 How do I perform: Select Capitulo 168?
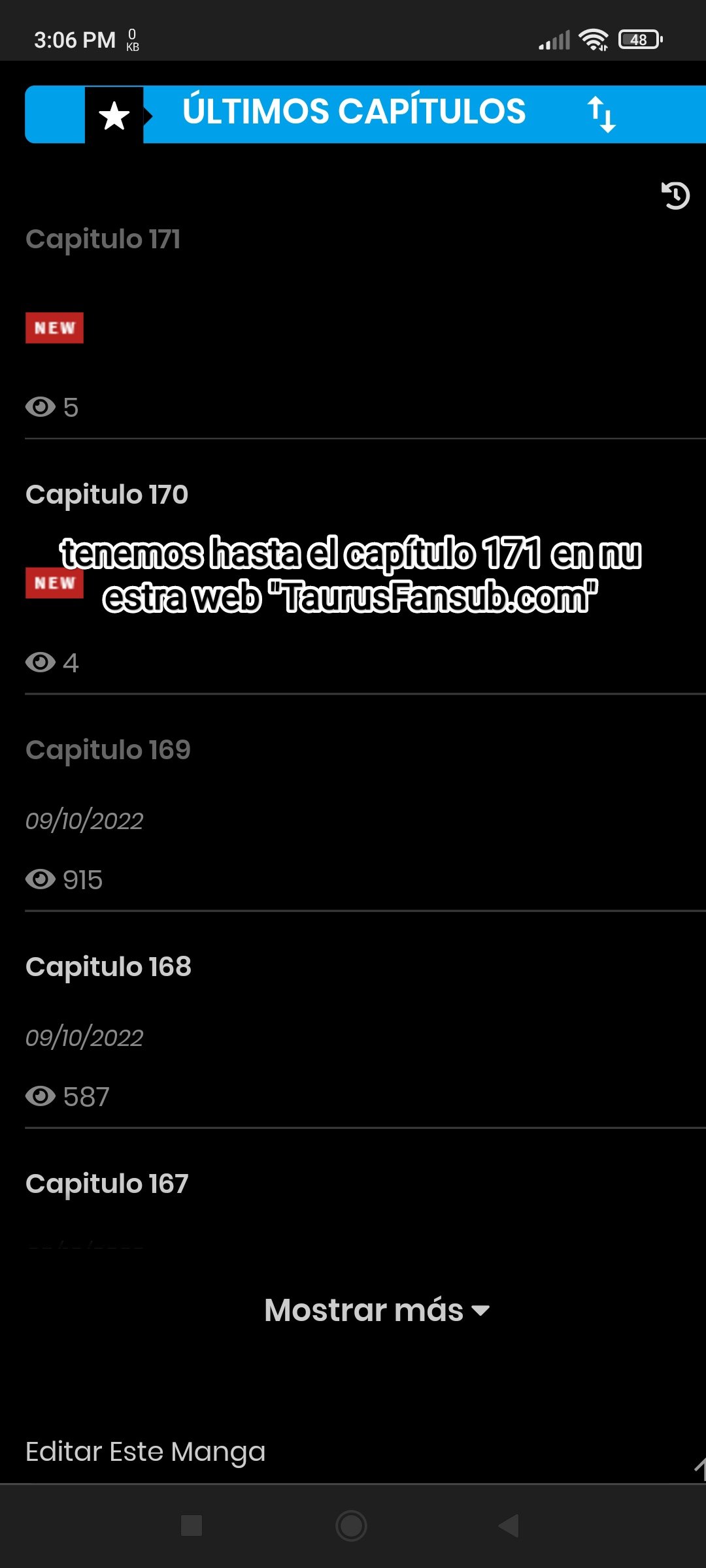tap(109, 967)
